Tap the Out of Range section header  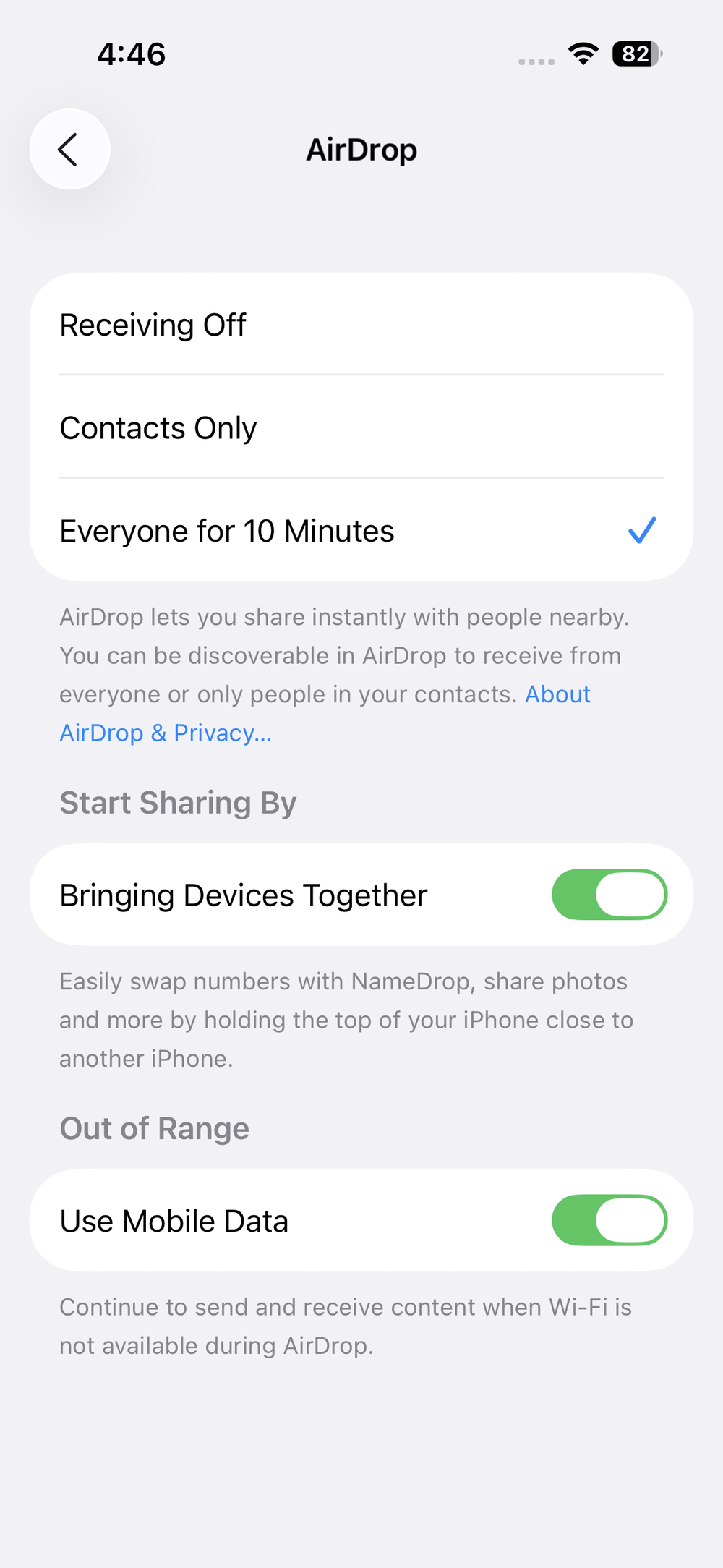point(154,1128)
